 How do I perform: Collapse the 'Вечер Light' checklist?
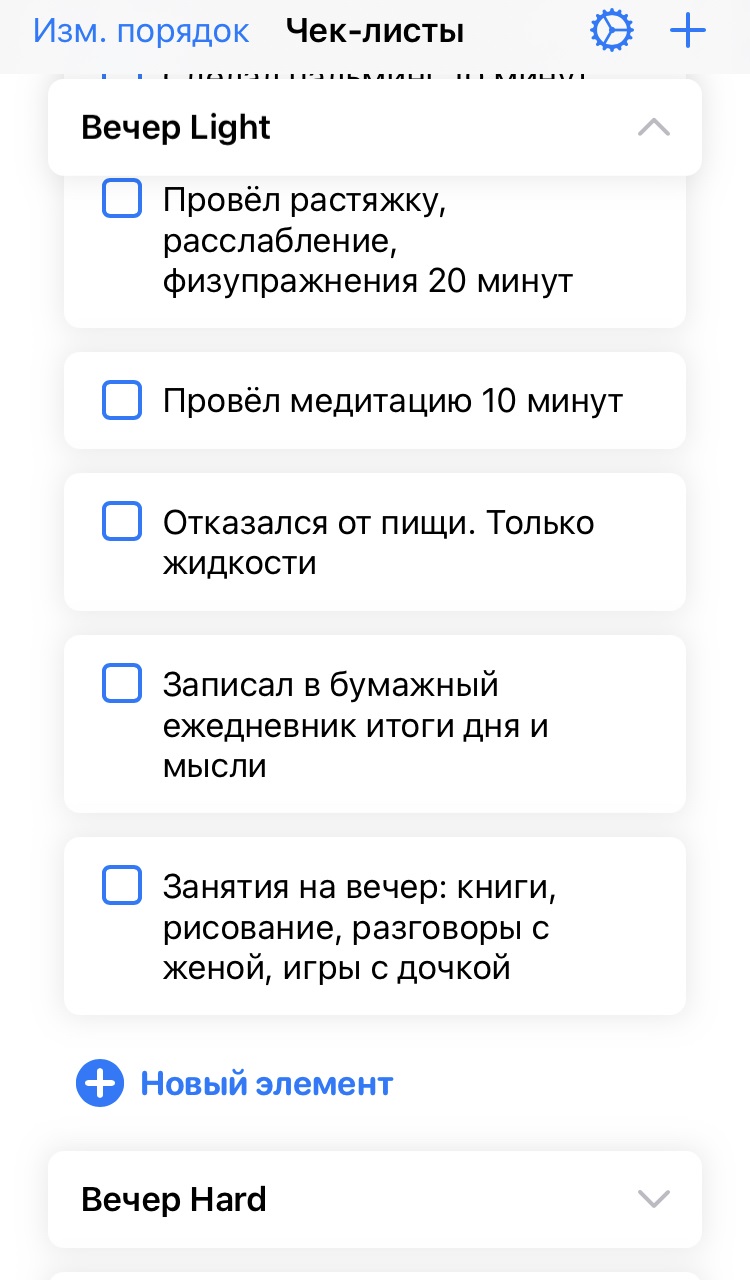pyautogui.click(x=653, y=128)
